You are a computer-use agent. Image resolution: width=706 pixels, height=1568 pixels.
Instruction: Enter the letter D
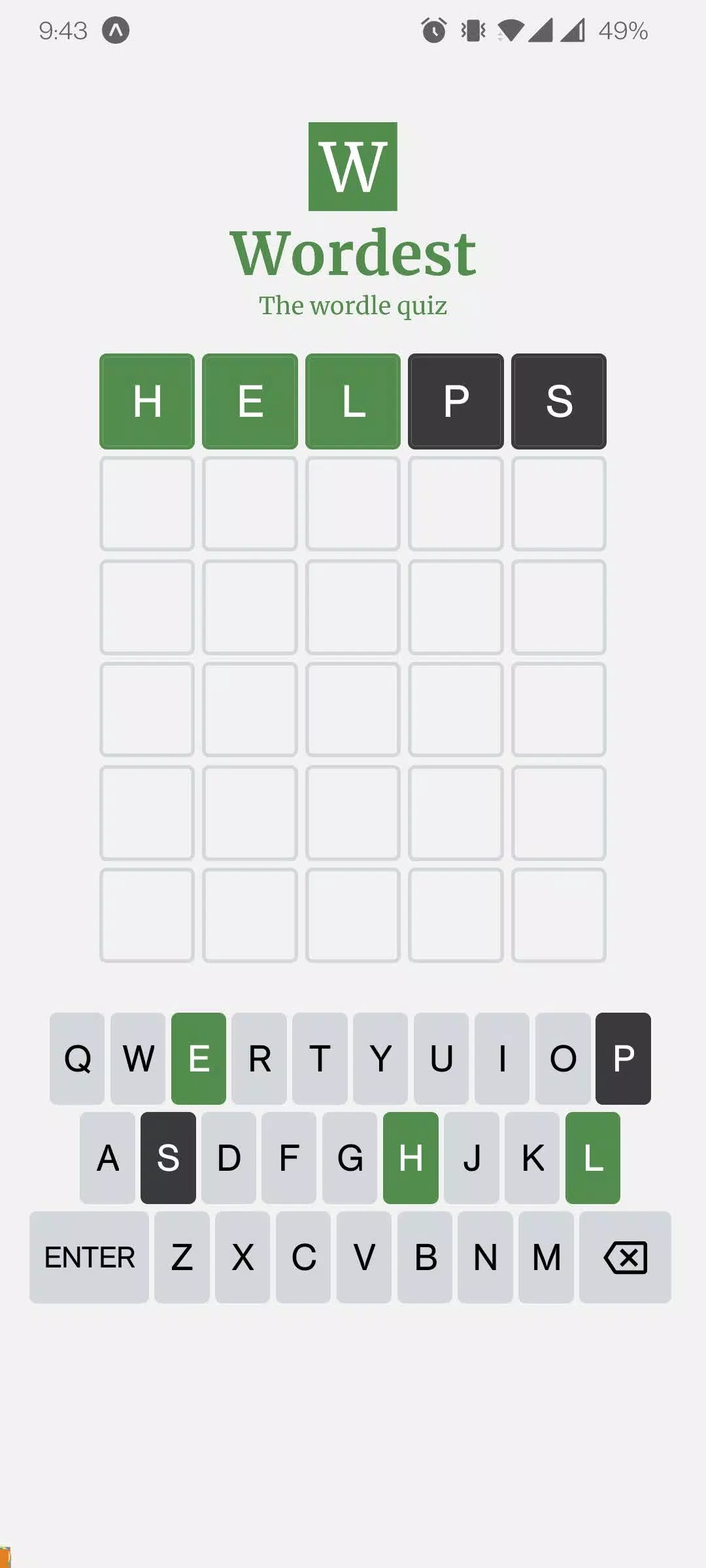[229, 1158]
